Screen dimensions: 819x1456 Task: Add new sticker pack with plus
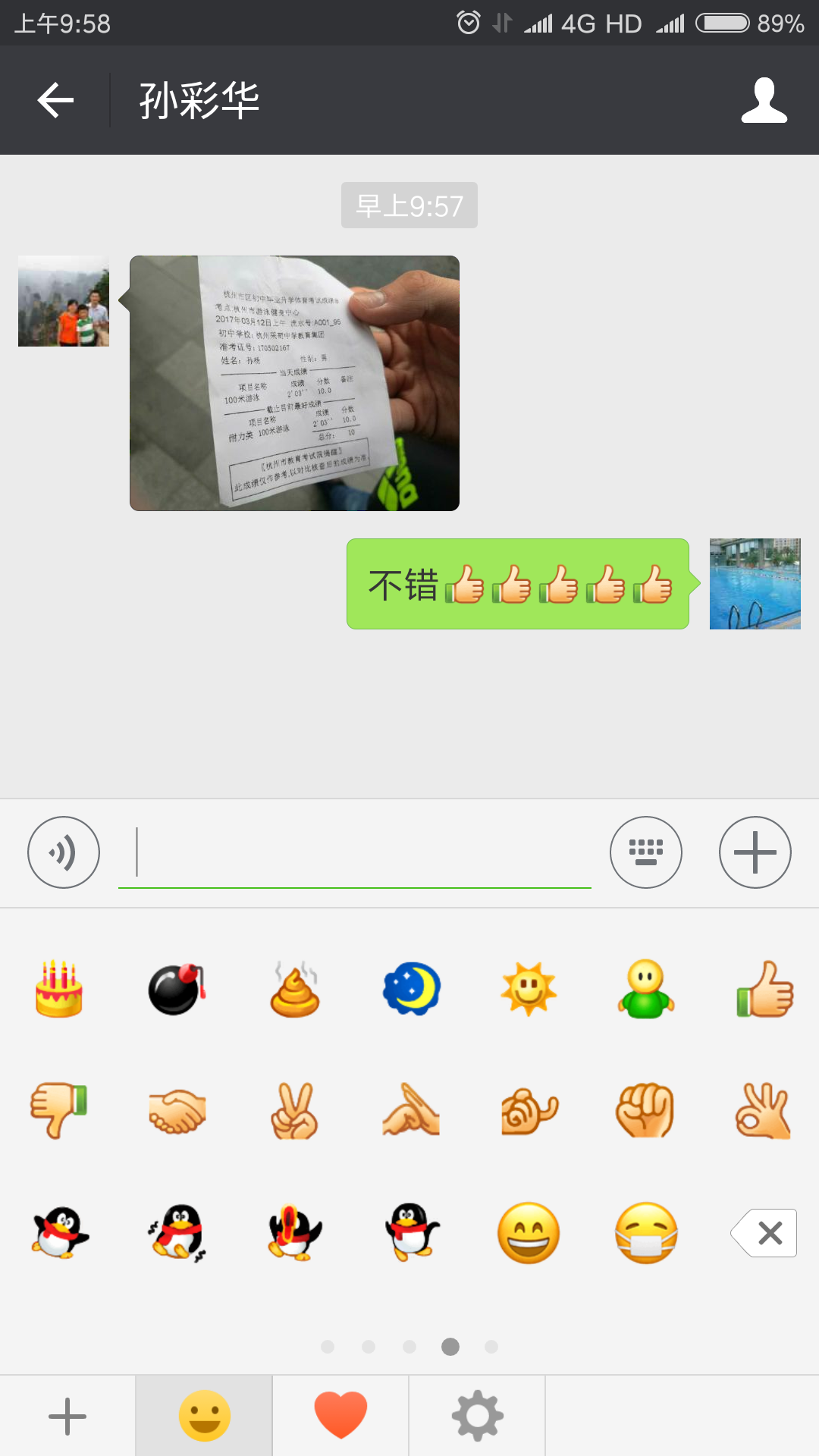67,1416
